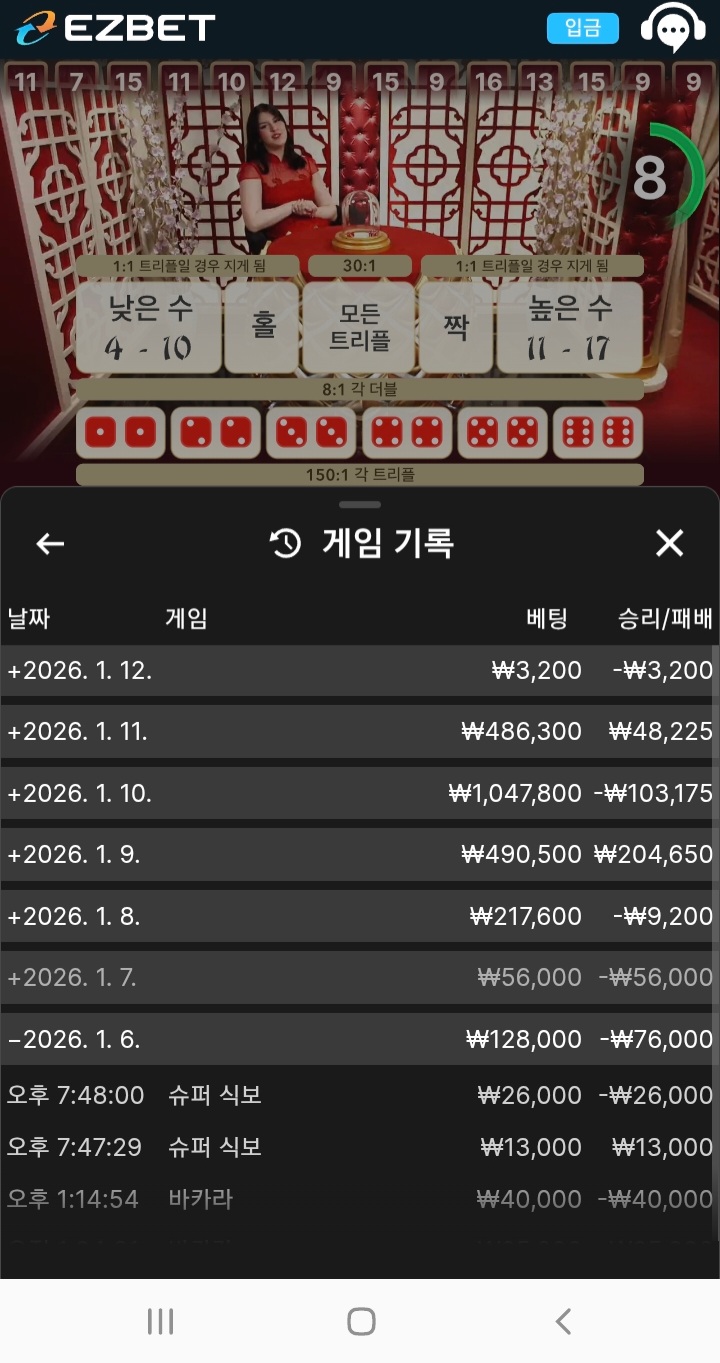Close the 게임 기록 panel
Image resolution: width=720 pixels, height=1363 pixels.
pos(669,543)
